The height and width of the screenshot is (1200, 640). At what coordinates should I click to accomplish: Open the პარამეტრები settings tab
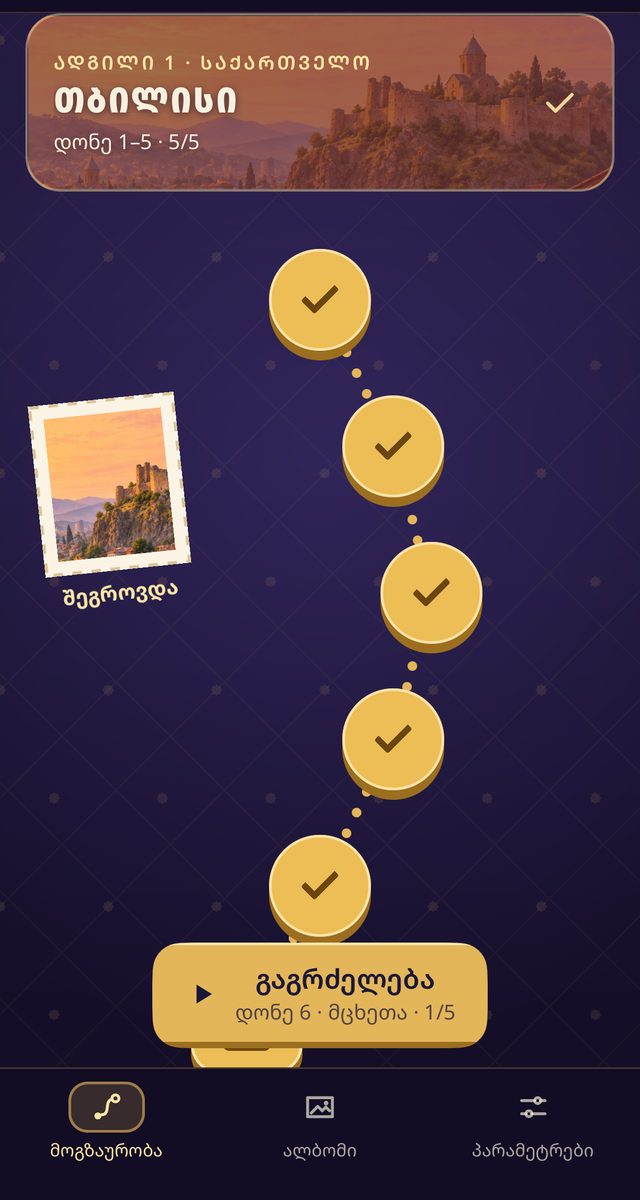[x=532, y=1125]
